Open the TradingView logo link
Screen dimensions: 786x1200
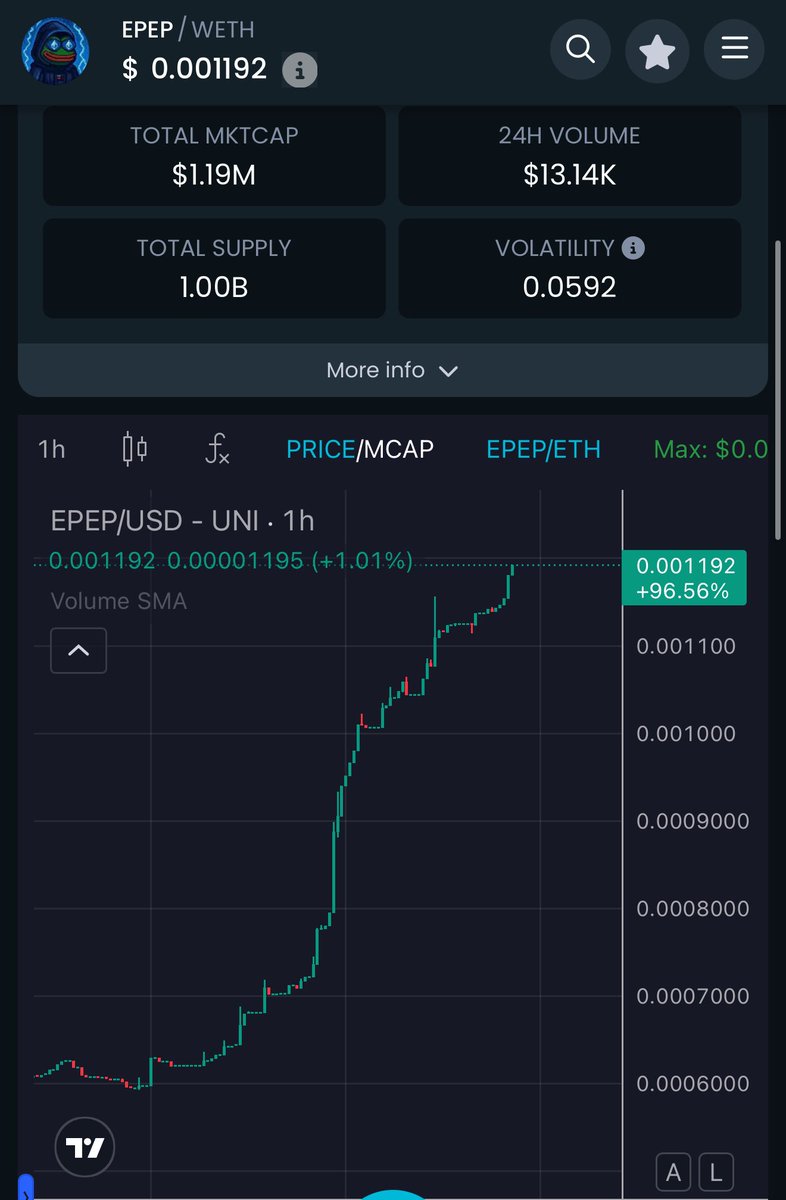(x=84, y=1148)
